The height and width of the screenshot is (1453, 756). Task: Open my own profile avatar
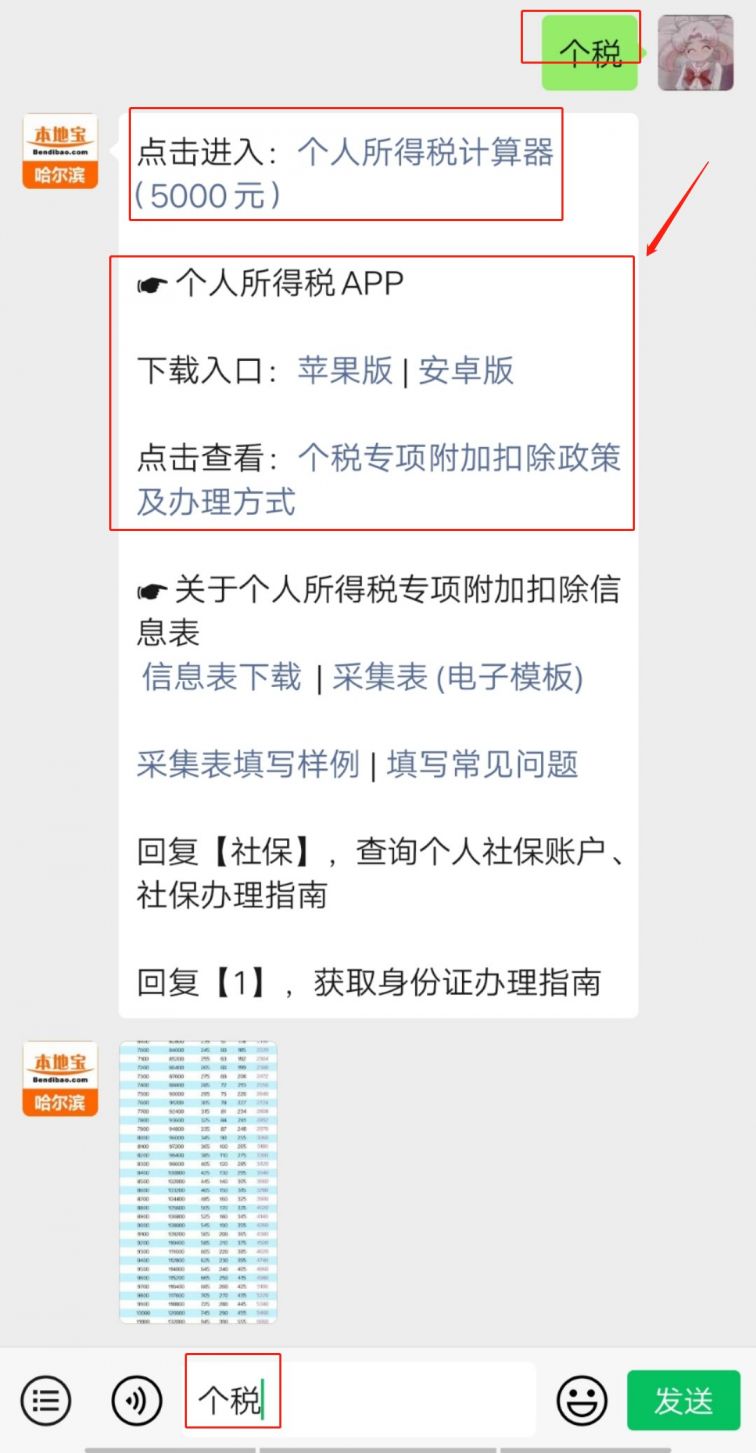pyautogui.click(x=695, y=53)
